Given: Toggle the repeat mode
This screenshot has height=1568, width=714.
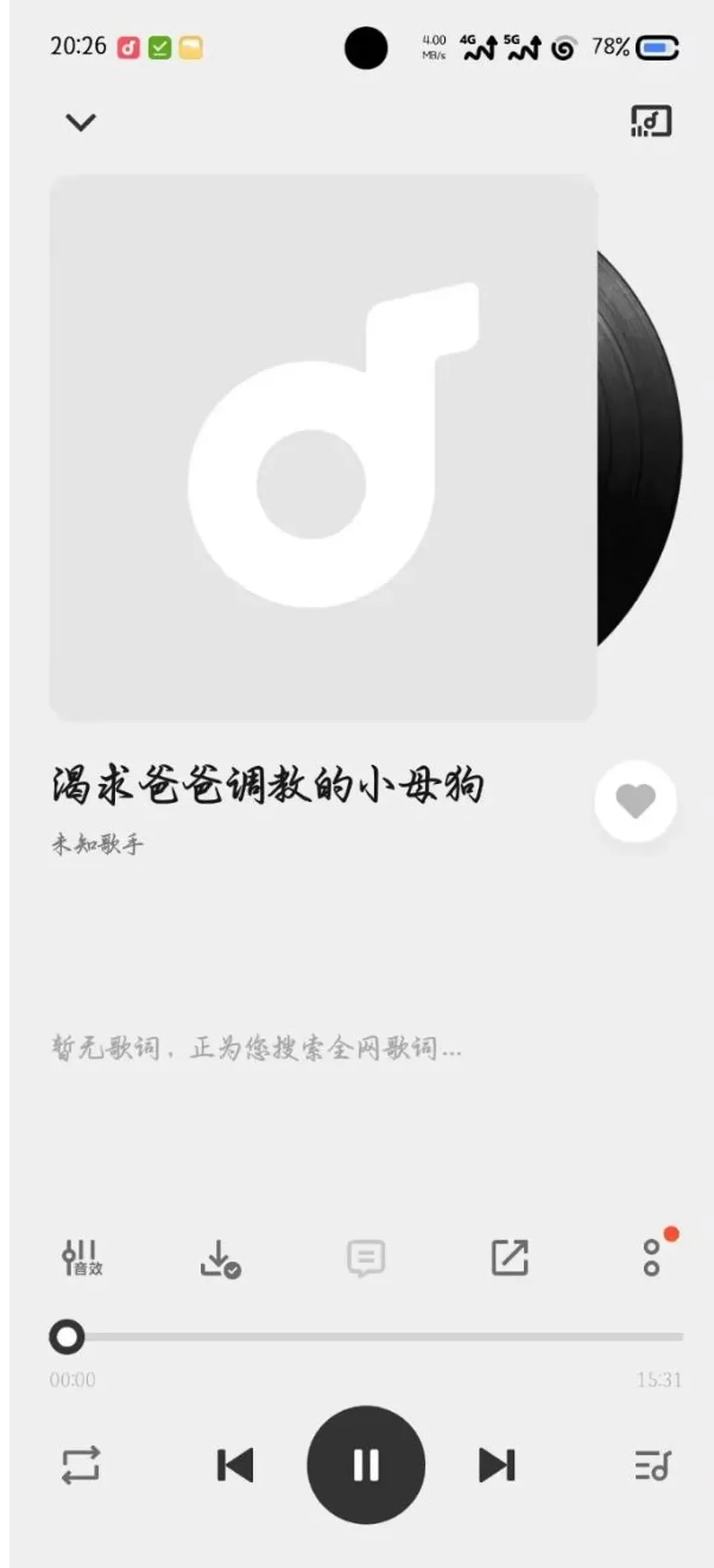Looking at the screenshot, I should (x=80, y=1465).
